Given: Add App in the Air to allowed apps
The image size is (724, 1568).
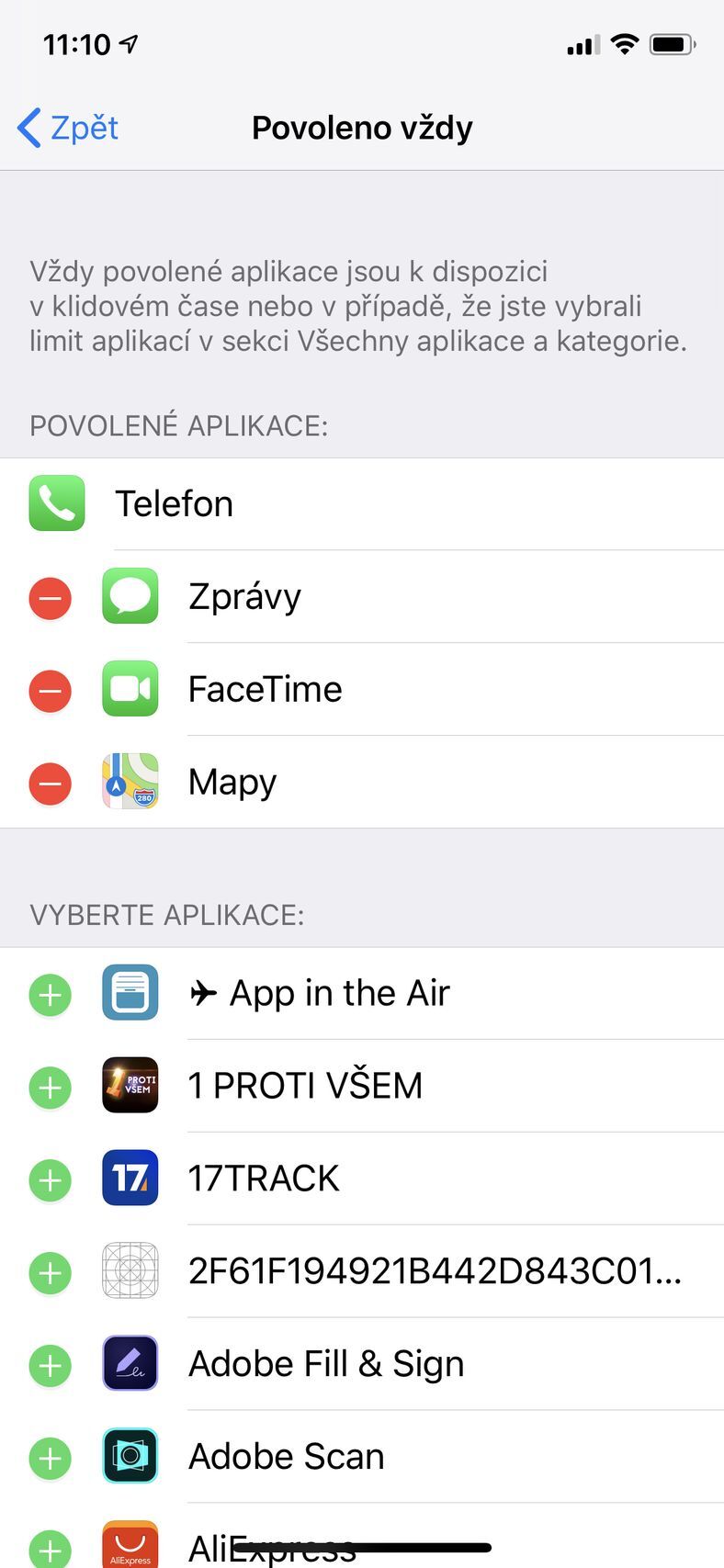Looking at the screenshot, I should (50, 993).
